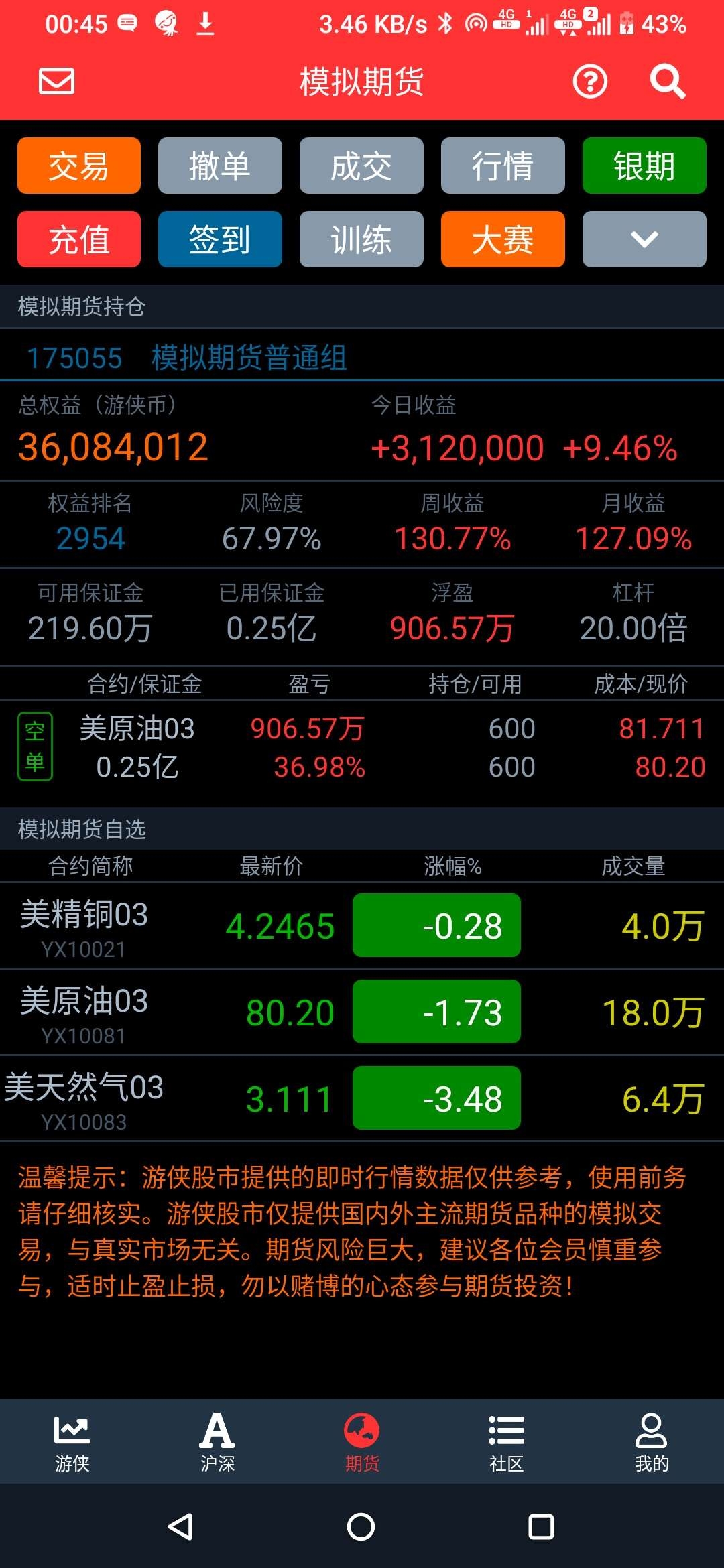Open 美精铜03 in the watchlist
This screenshot has height=1568, width=724.
(362, 925)
